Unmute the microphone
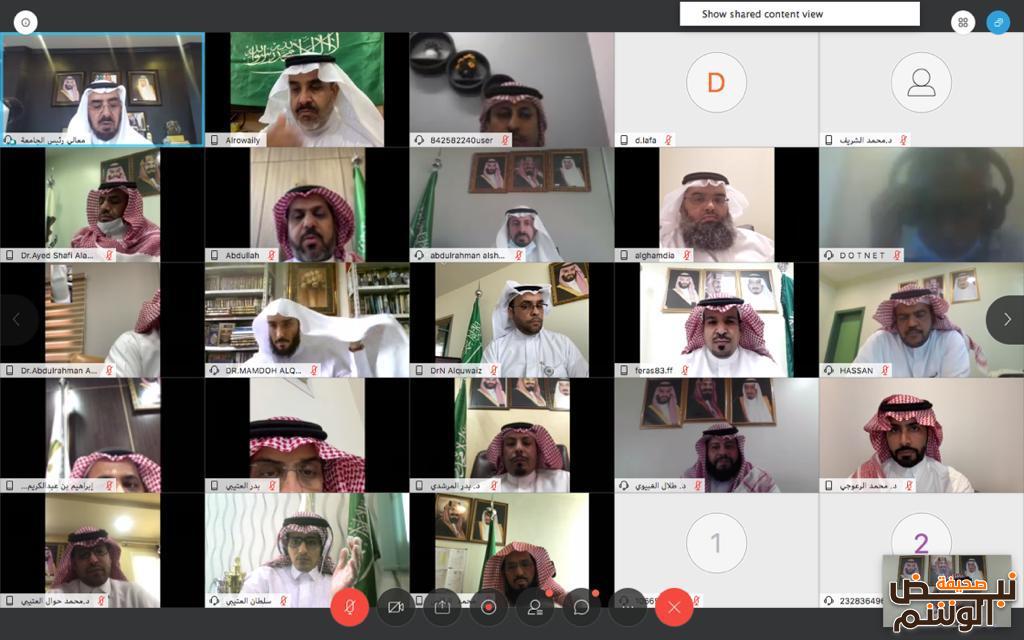This screenshot has width=1024, height=640. pyautogui.click(x=349, y=606)
